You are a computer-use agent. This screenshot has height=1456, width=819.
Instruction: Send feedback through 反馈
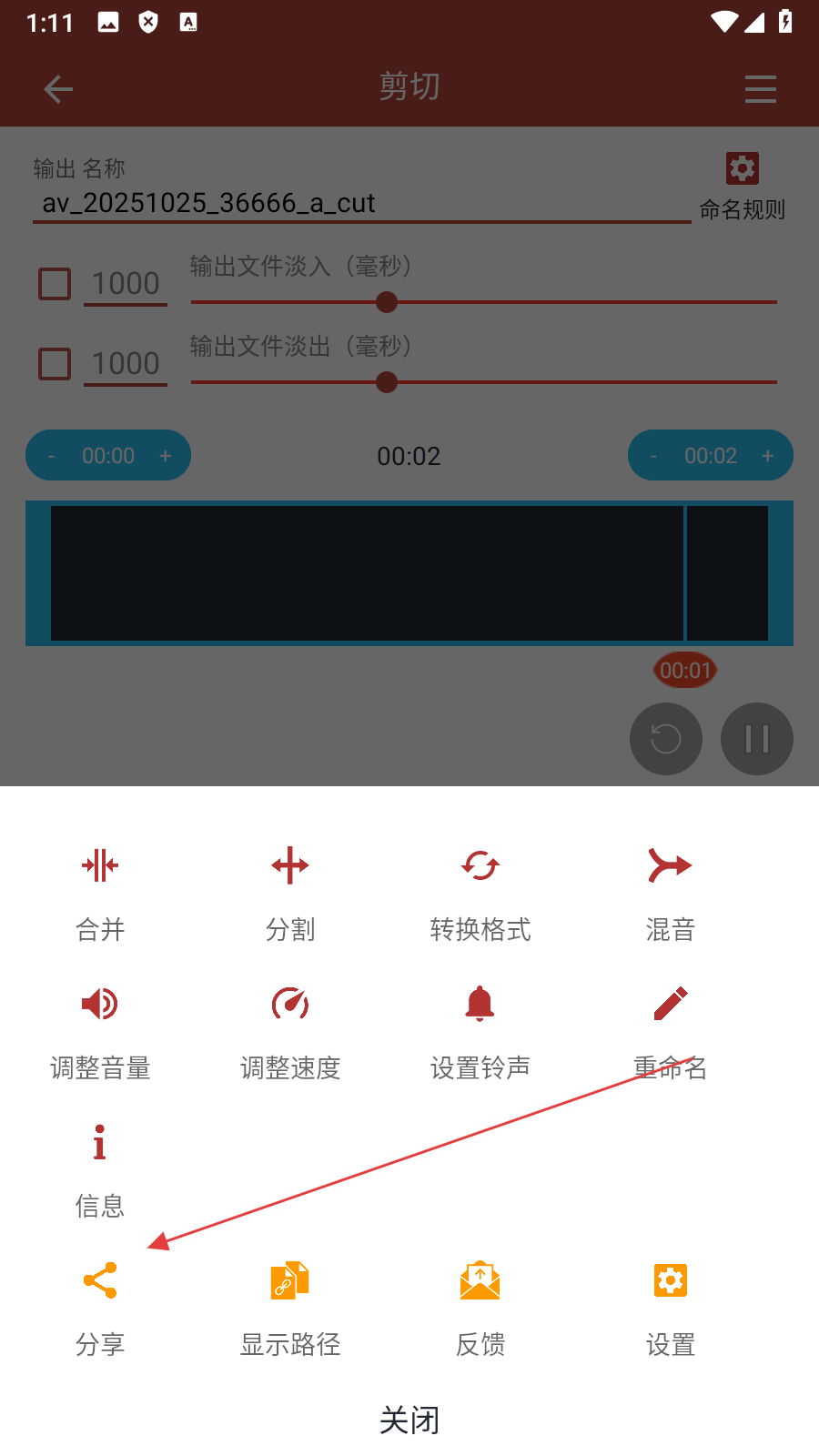click(480, 1307)
